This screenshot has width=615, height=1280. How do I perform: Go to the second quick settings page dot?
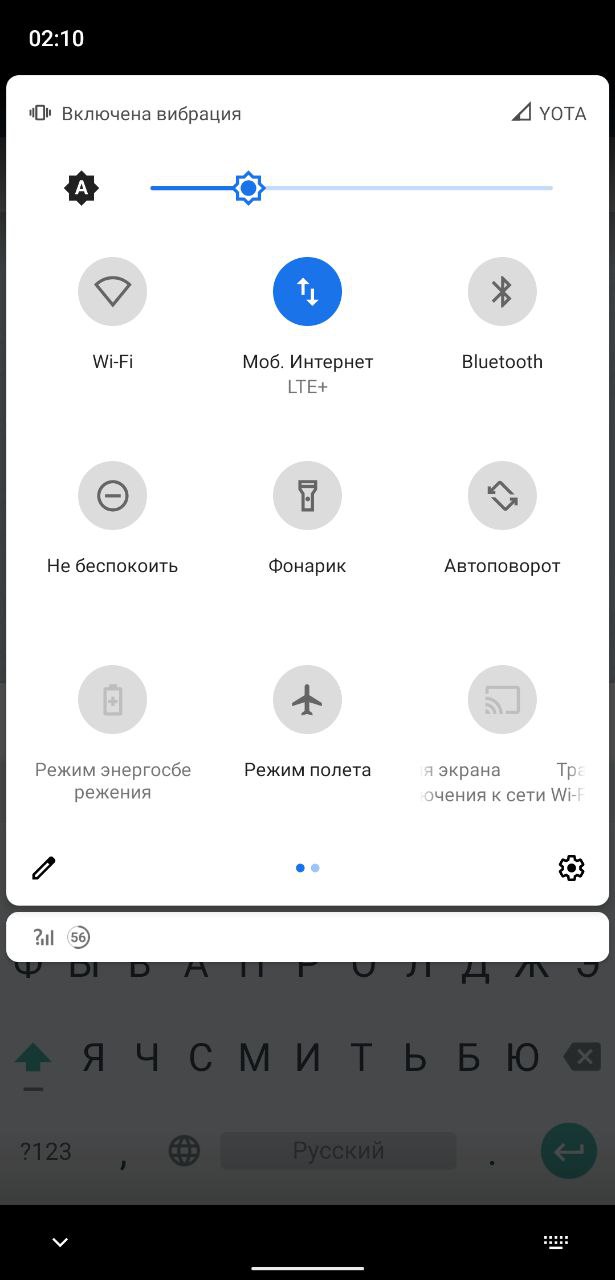click(x=315, y=868)
